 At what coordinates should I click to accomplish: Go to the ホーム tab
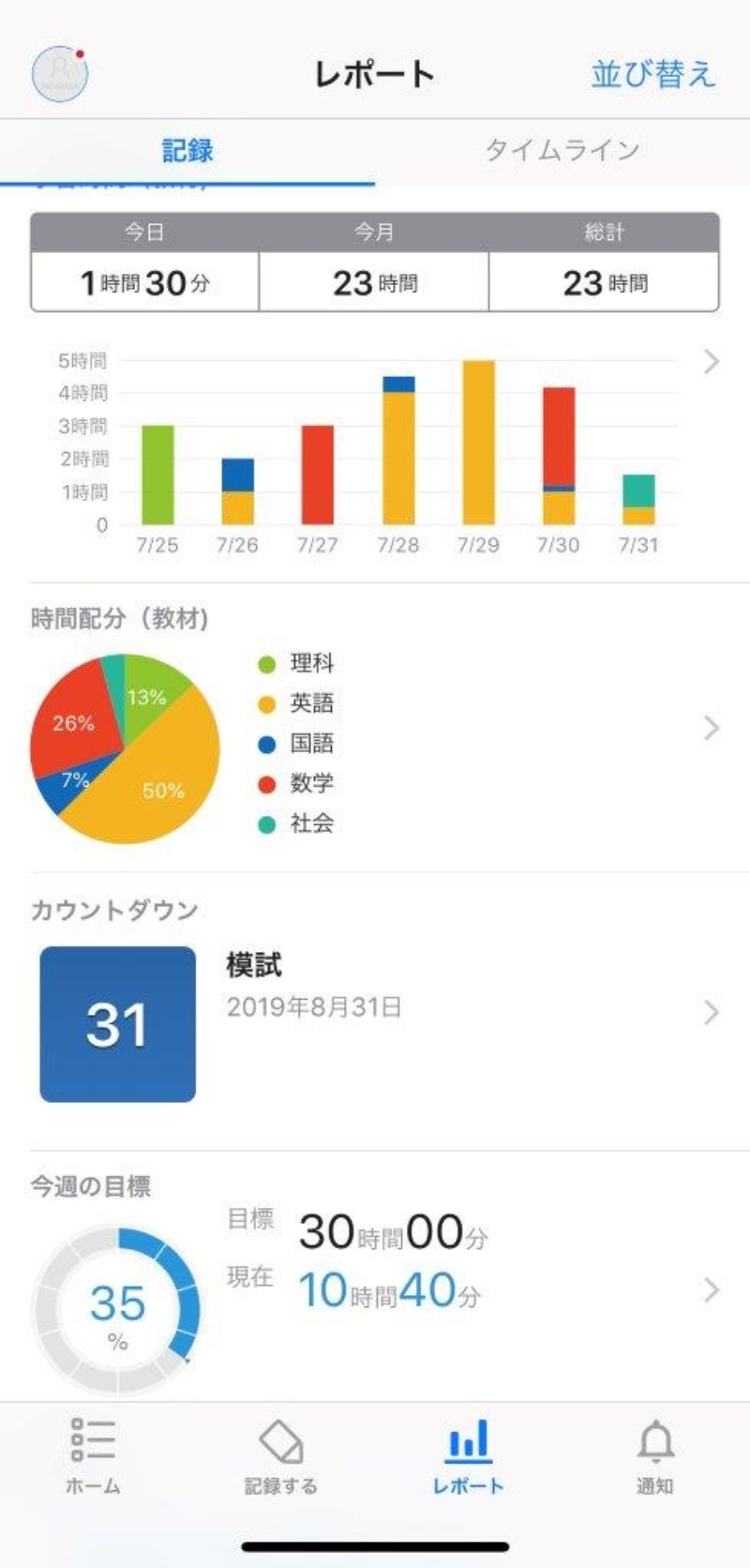tap(93, 1455)
